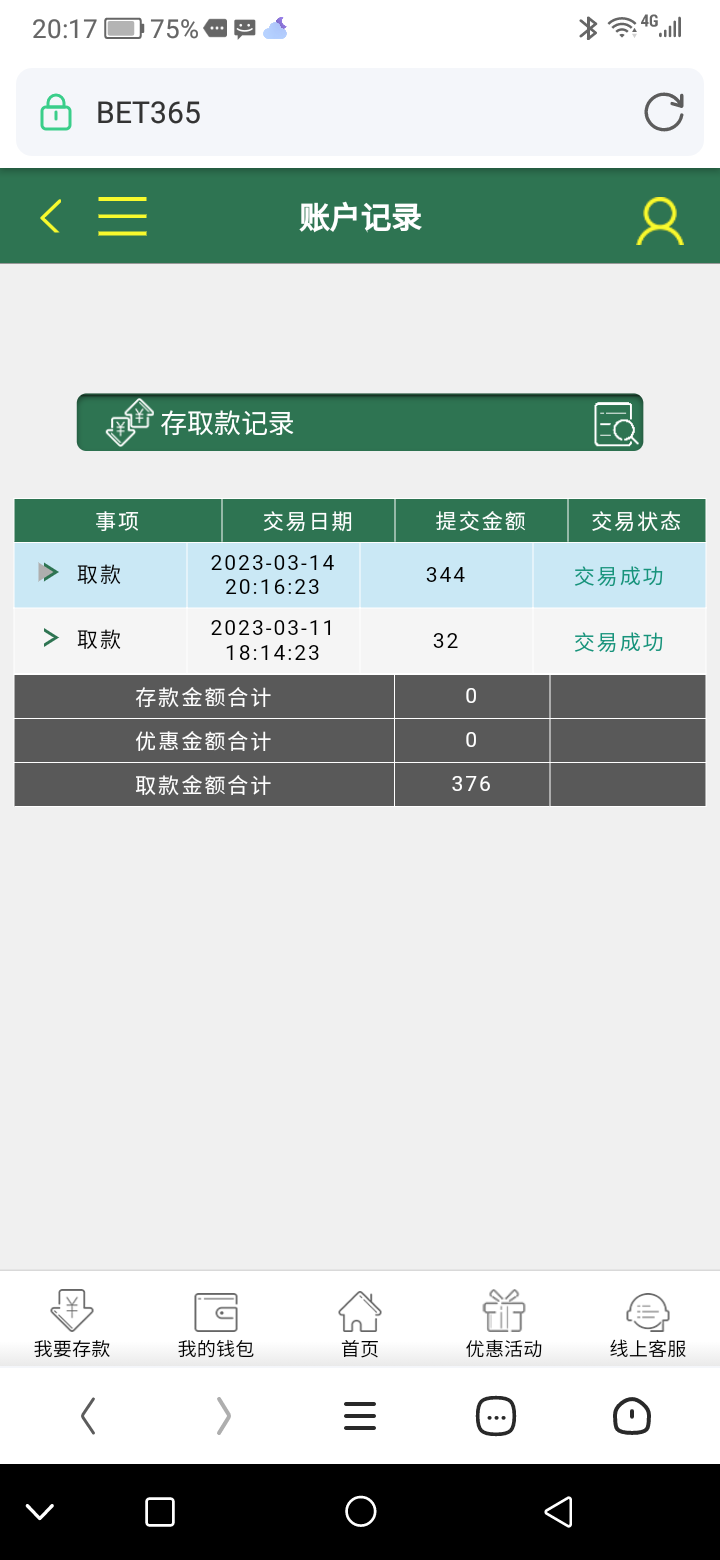
Task: Switch to 我的钱包 tab
Action: 216,1323
